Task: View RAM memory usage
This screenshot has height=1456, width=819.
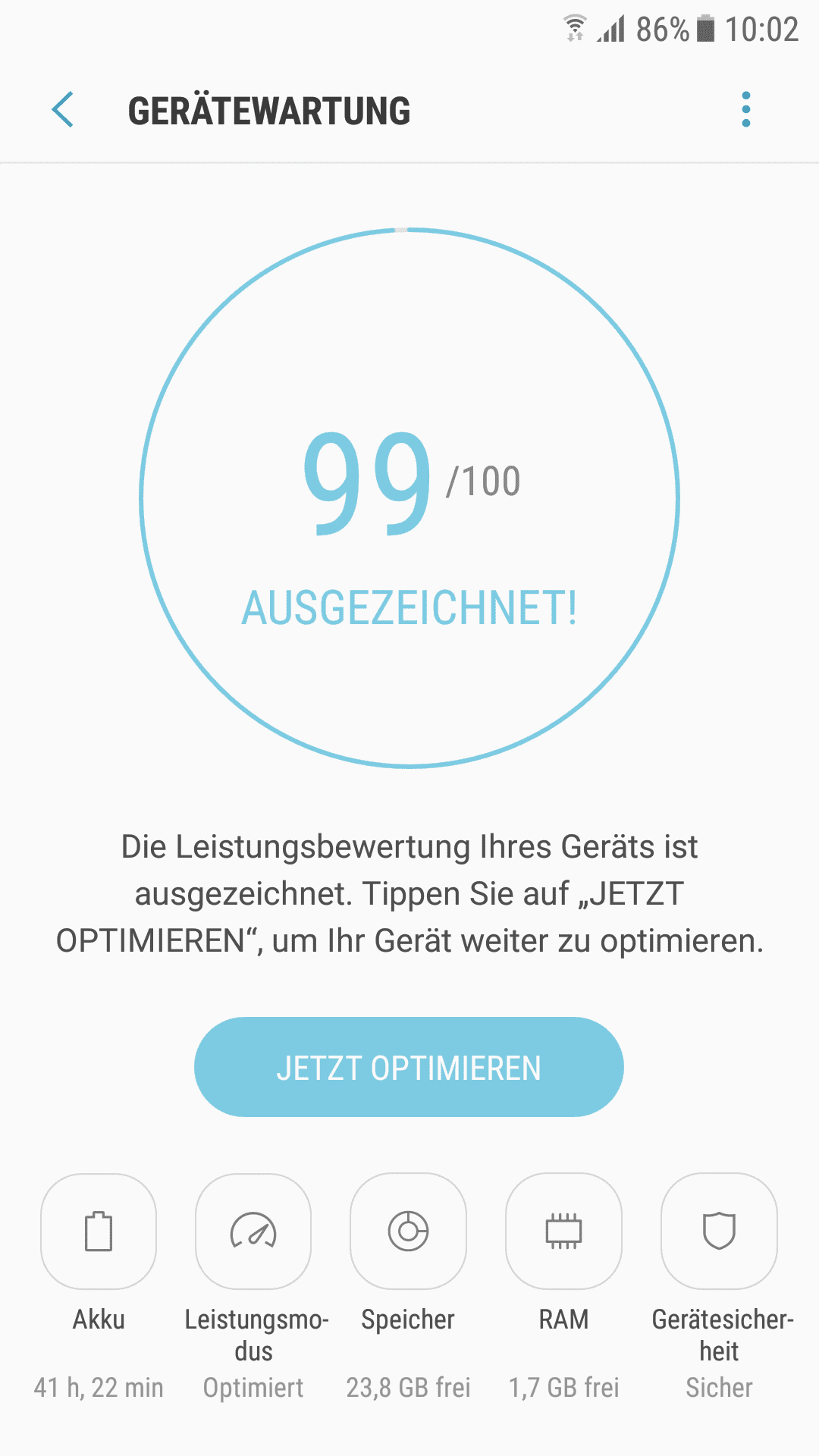Action: (x=563, y=1232)
